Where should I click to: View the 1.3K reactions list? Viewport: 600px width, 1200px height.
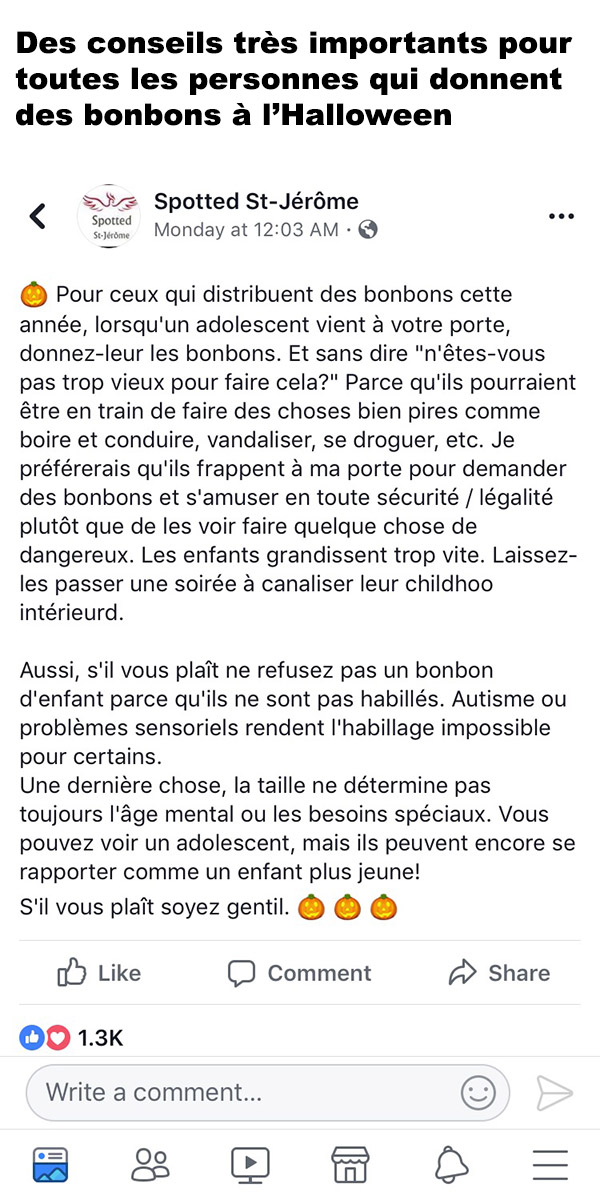point(72,1038)
